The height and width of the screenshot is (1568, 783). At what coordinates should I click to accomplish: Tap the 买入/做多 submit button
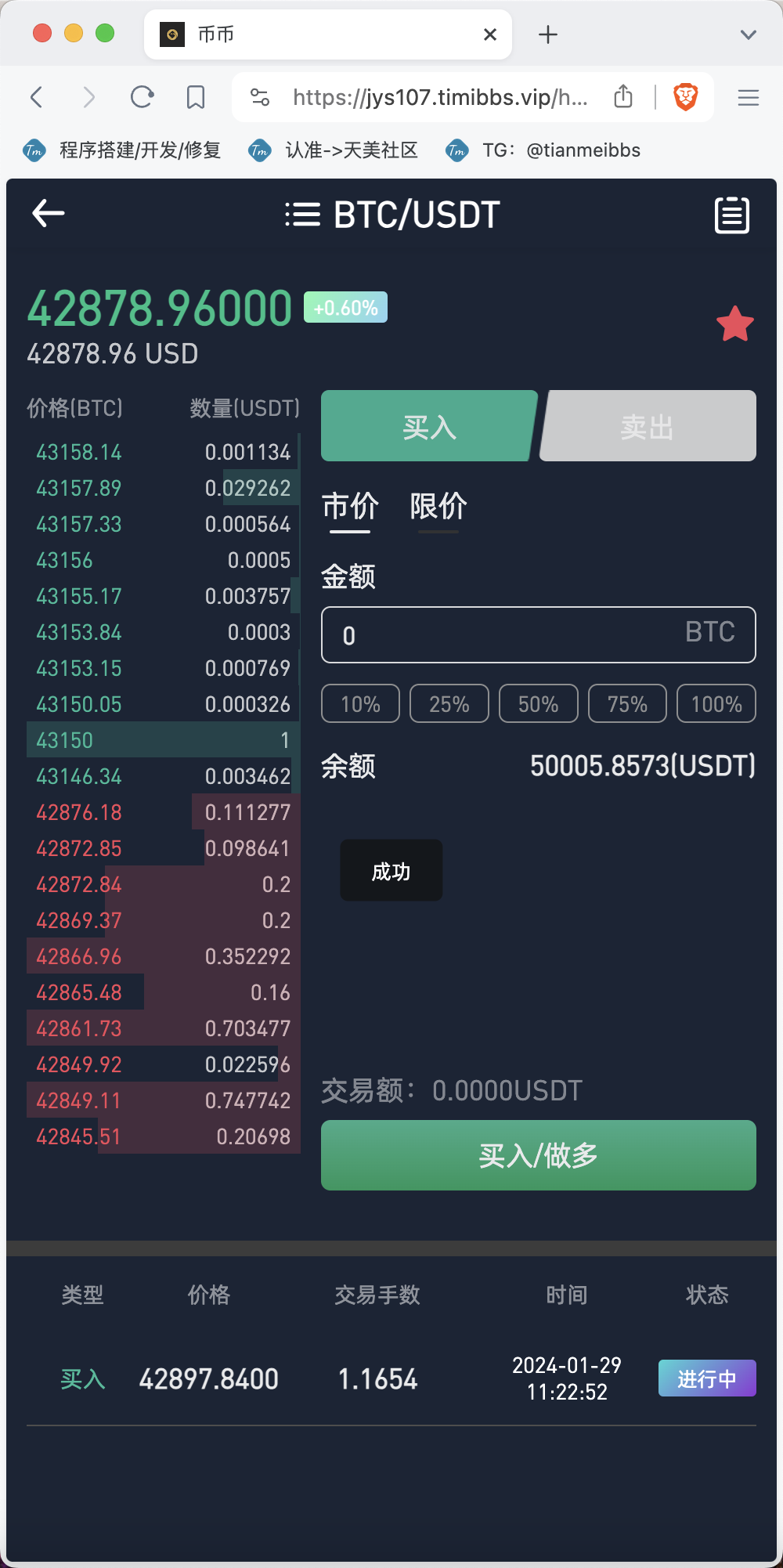click(x=539, y=1155)
